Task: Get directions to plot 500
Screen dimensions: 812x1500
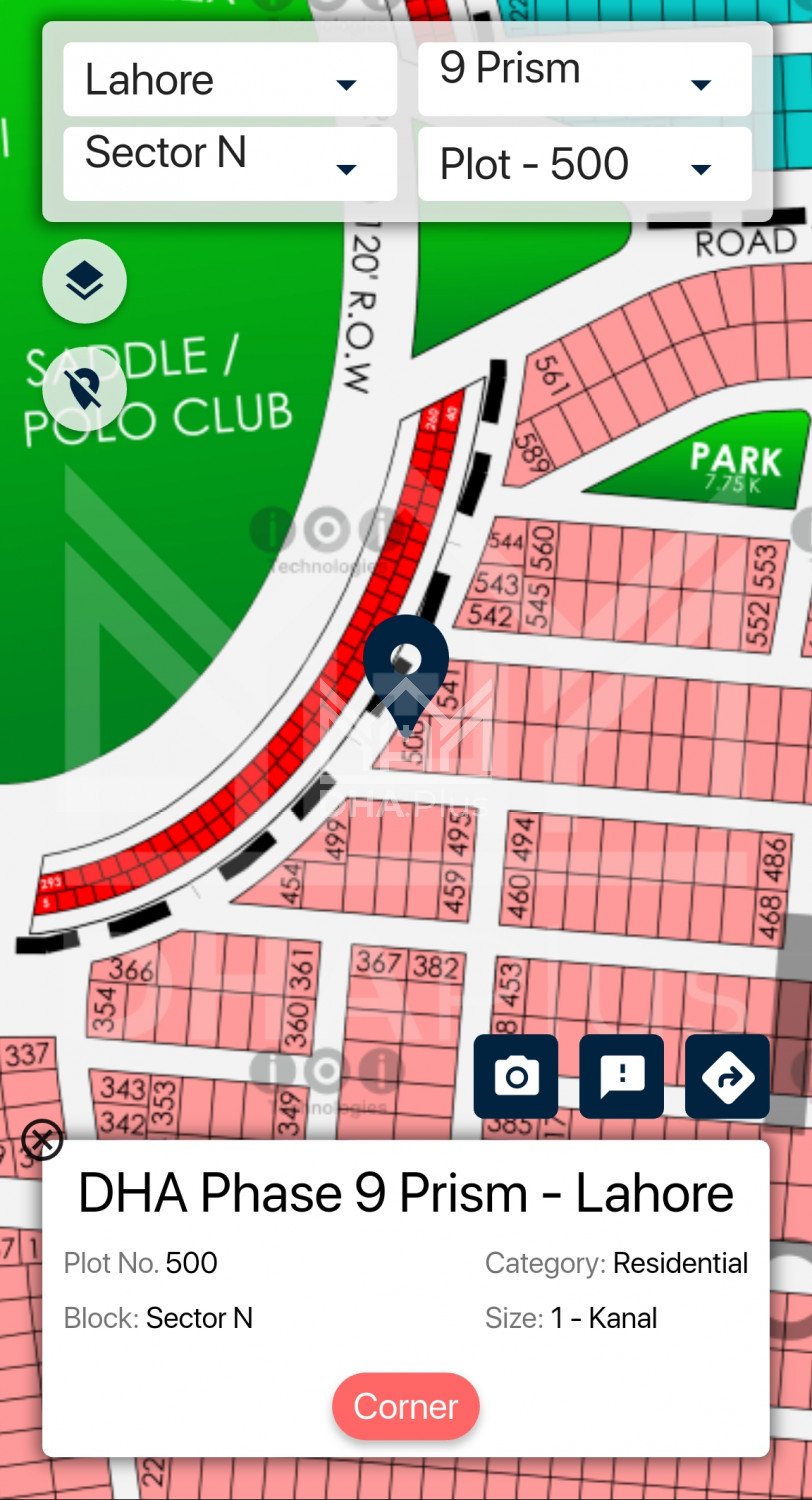Action: 727,1076
